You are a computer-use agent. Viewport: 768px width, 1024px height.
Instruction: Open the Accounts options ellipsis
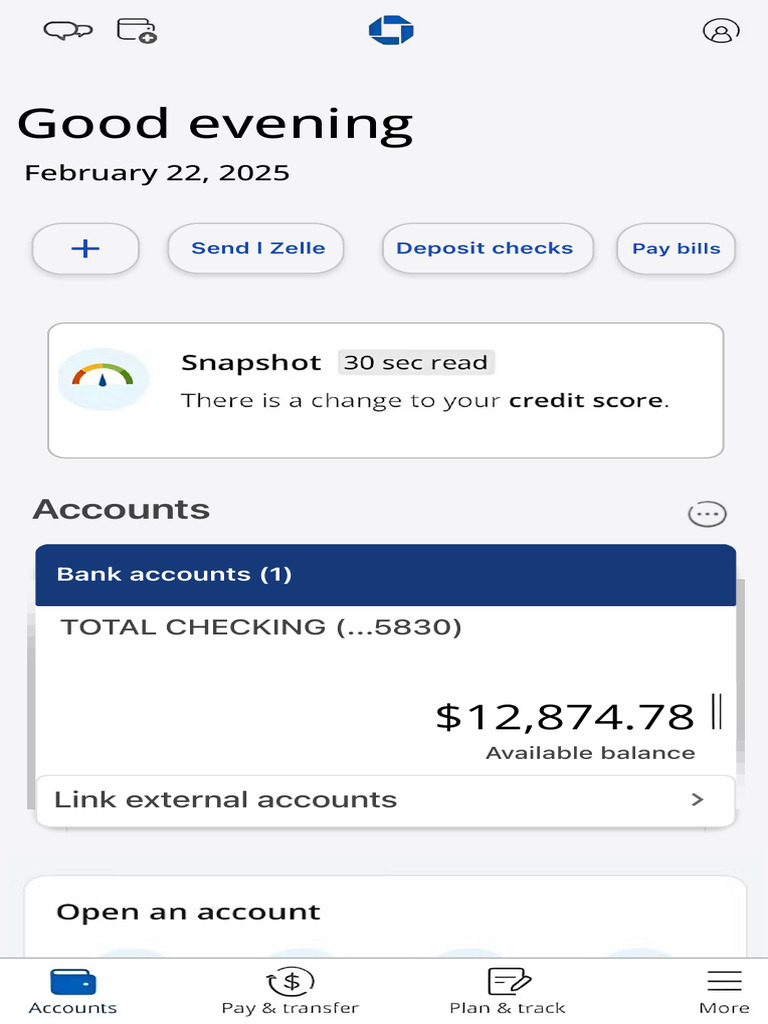[x=707, y=514]
